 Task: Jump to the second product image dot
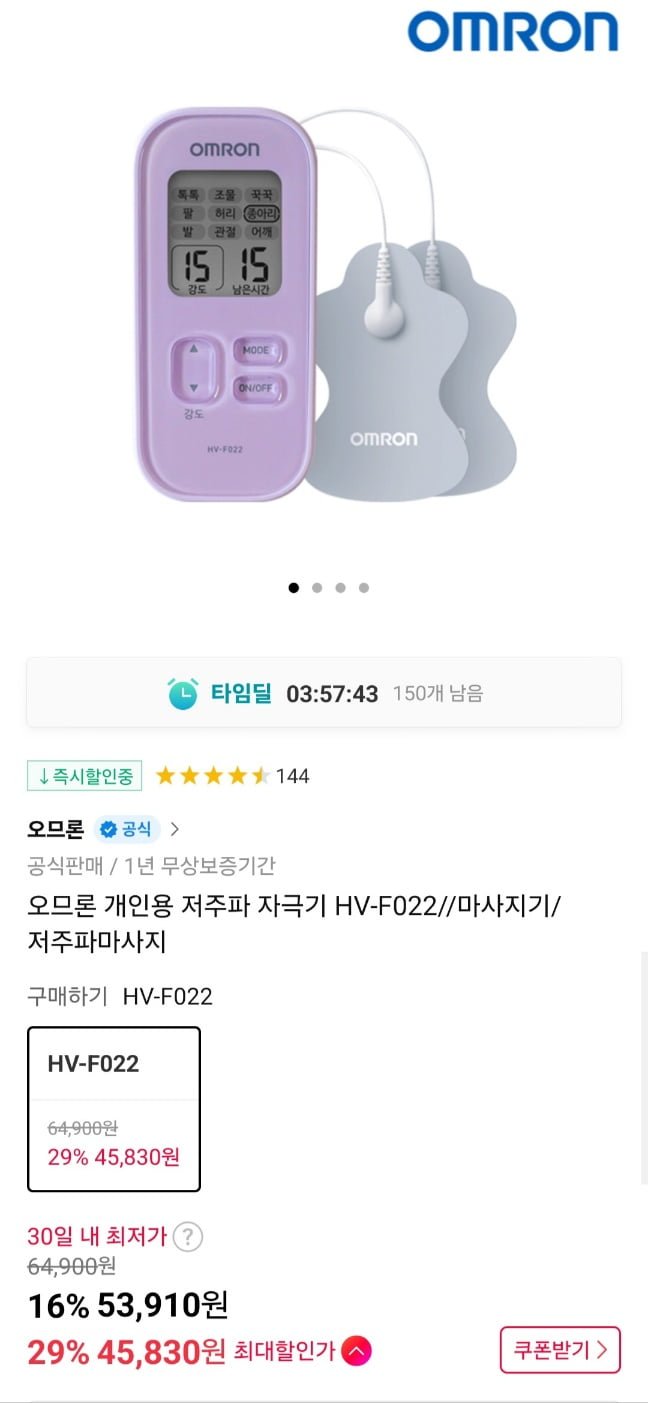(317, 588)
